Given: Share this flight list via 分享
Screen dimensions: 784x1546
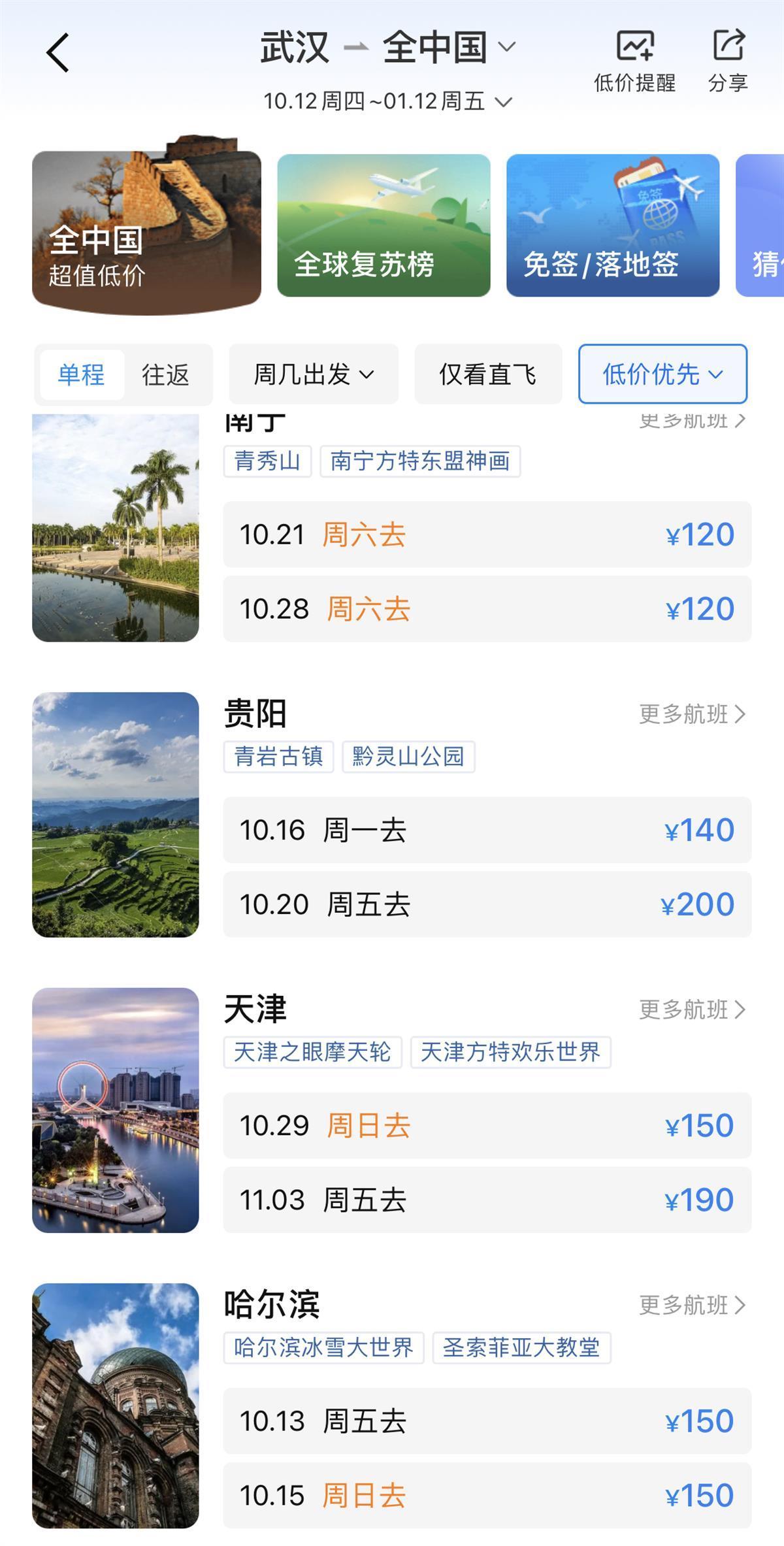Looking at the screenshot, I should click(728, 61).
